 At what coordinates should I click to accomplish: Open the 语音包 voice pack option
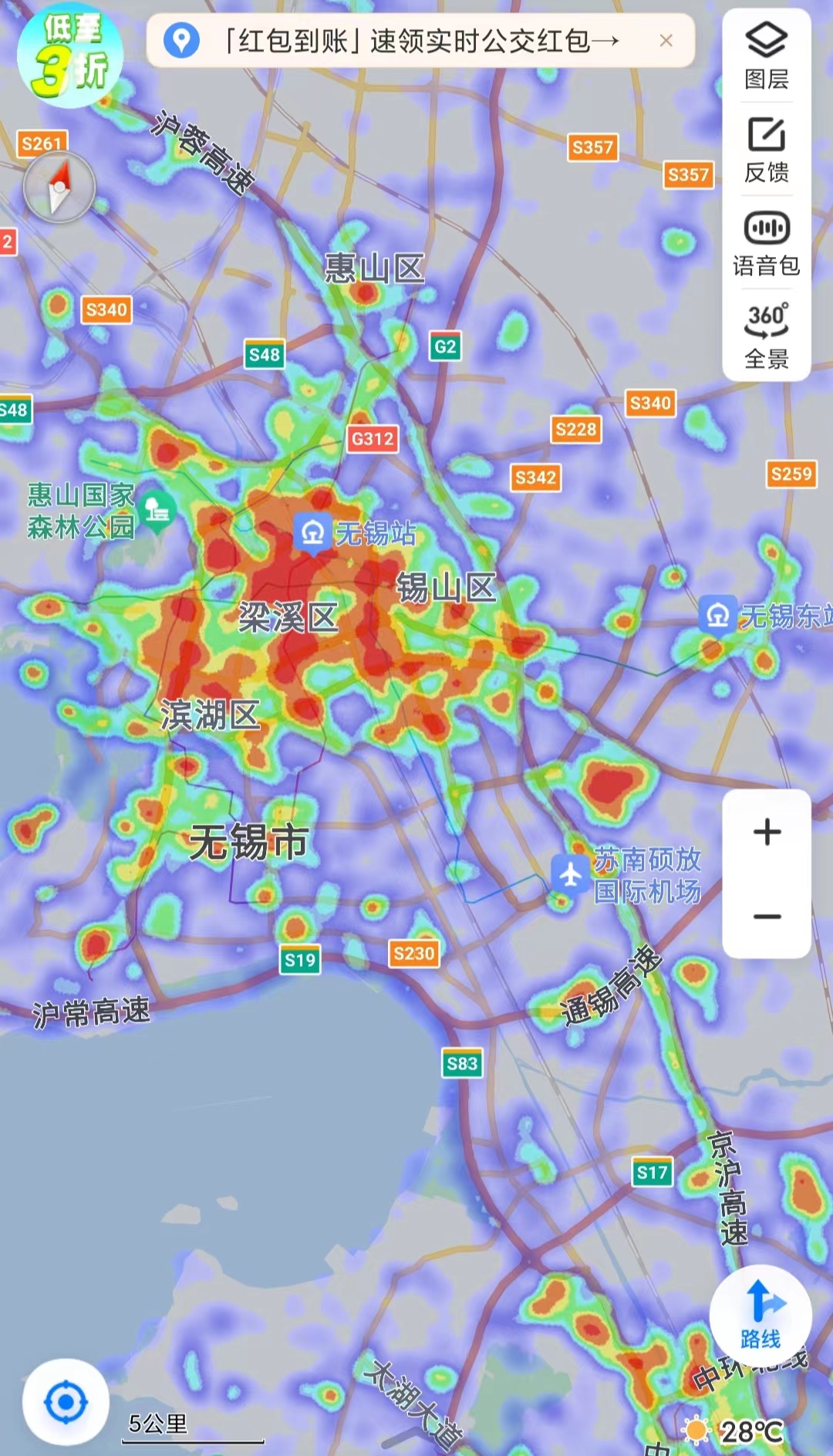click(766, 243)
